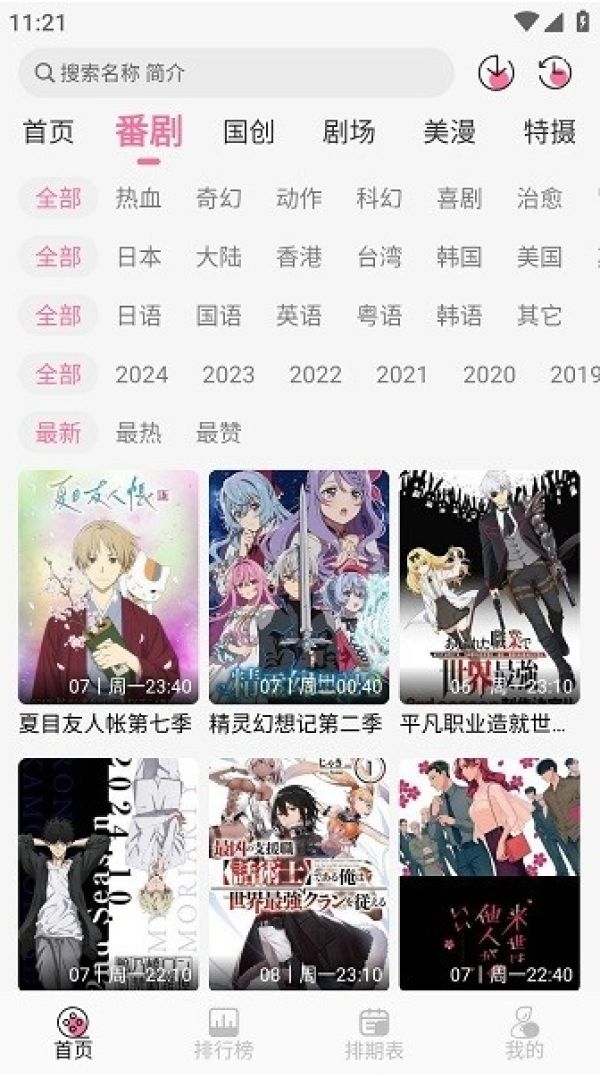Tap the search box for name or synopsis
Viewport: 600px width, 1078px height.
(x=235, y=73)
